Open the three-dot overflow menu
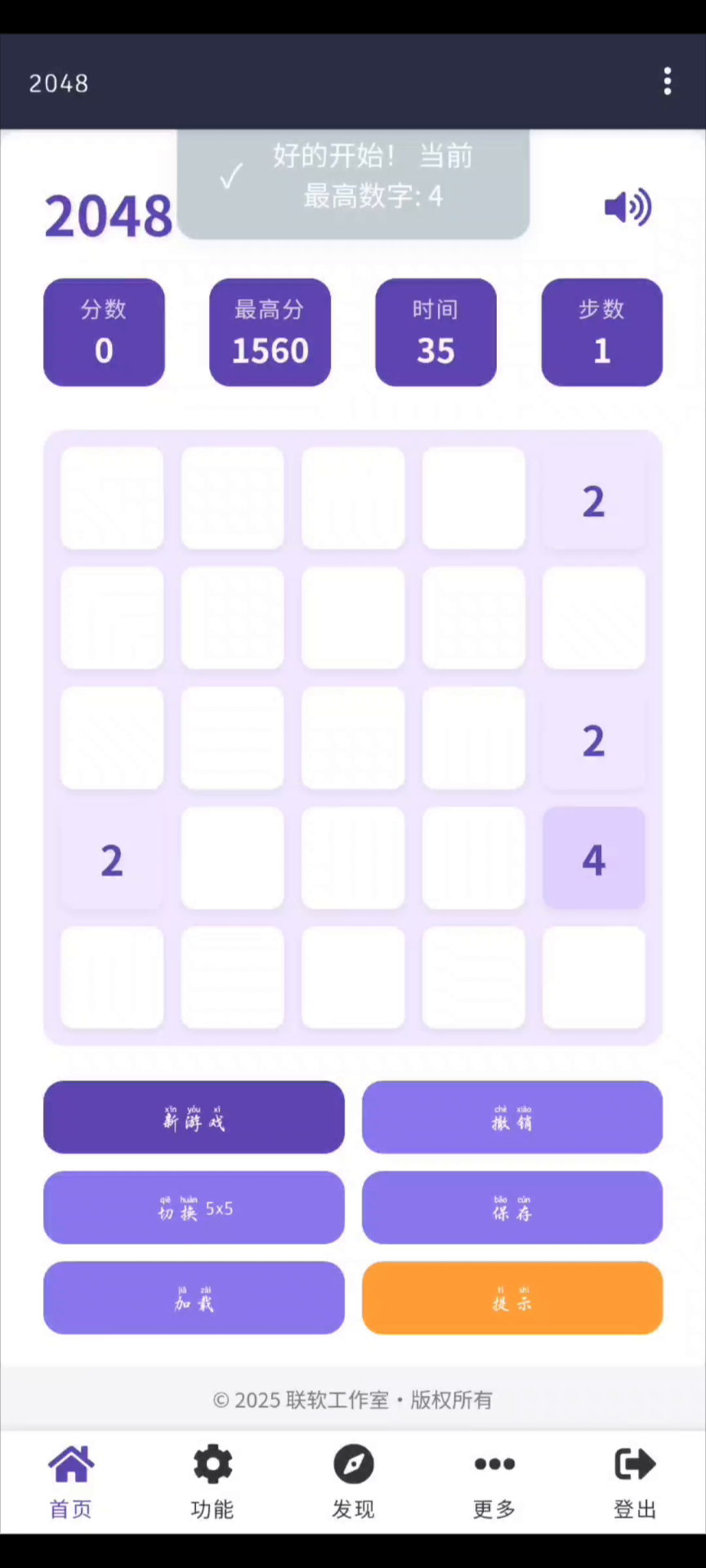The image size is (706, 1568). (x=668, y=82)
